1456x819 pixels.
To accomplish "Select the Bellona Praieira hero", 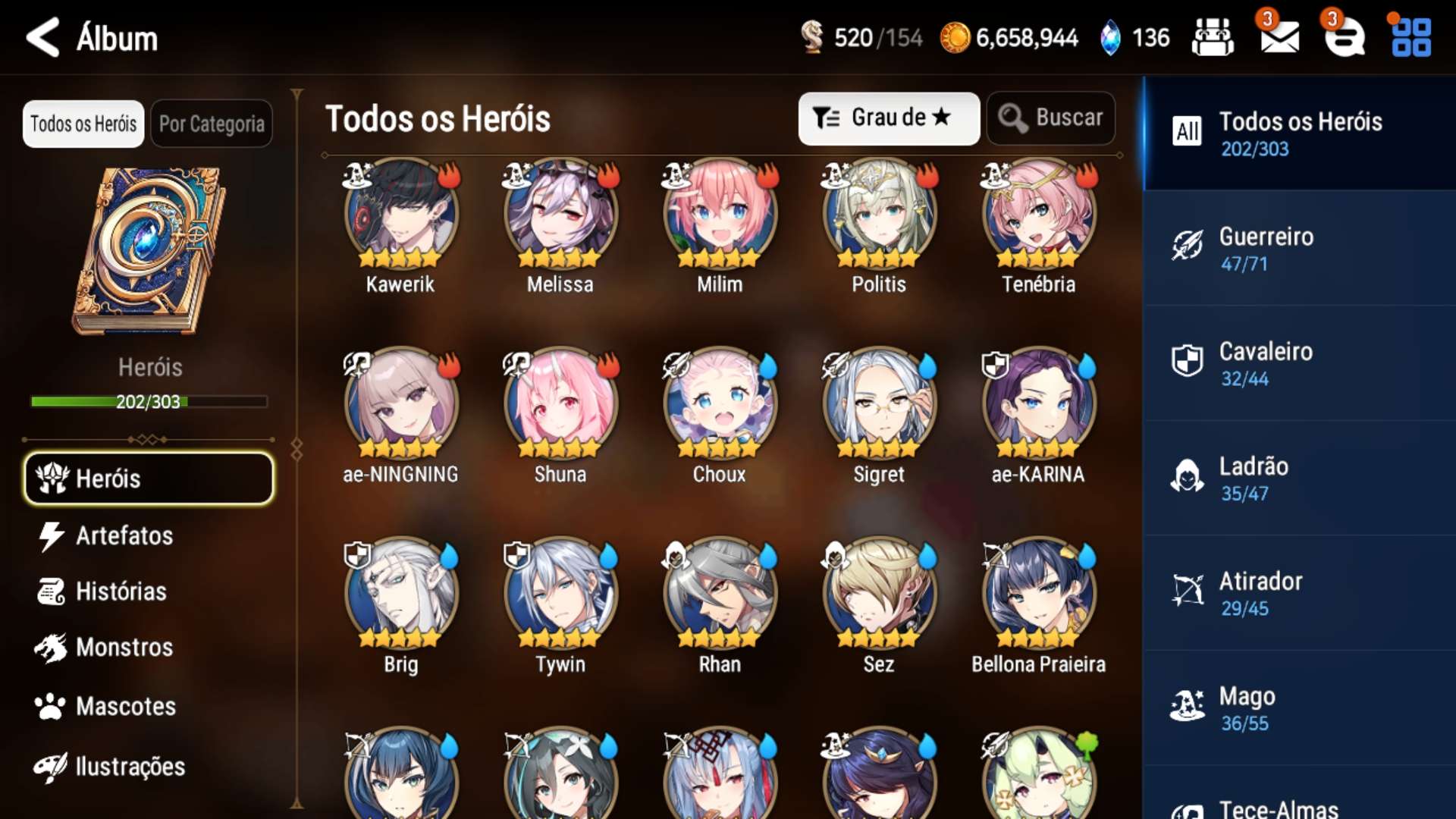I will click(x=1038, y=595).
